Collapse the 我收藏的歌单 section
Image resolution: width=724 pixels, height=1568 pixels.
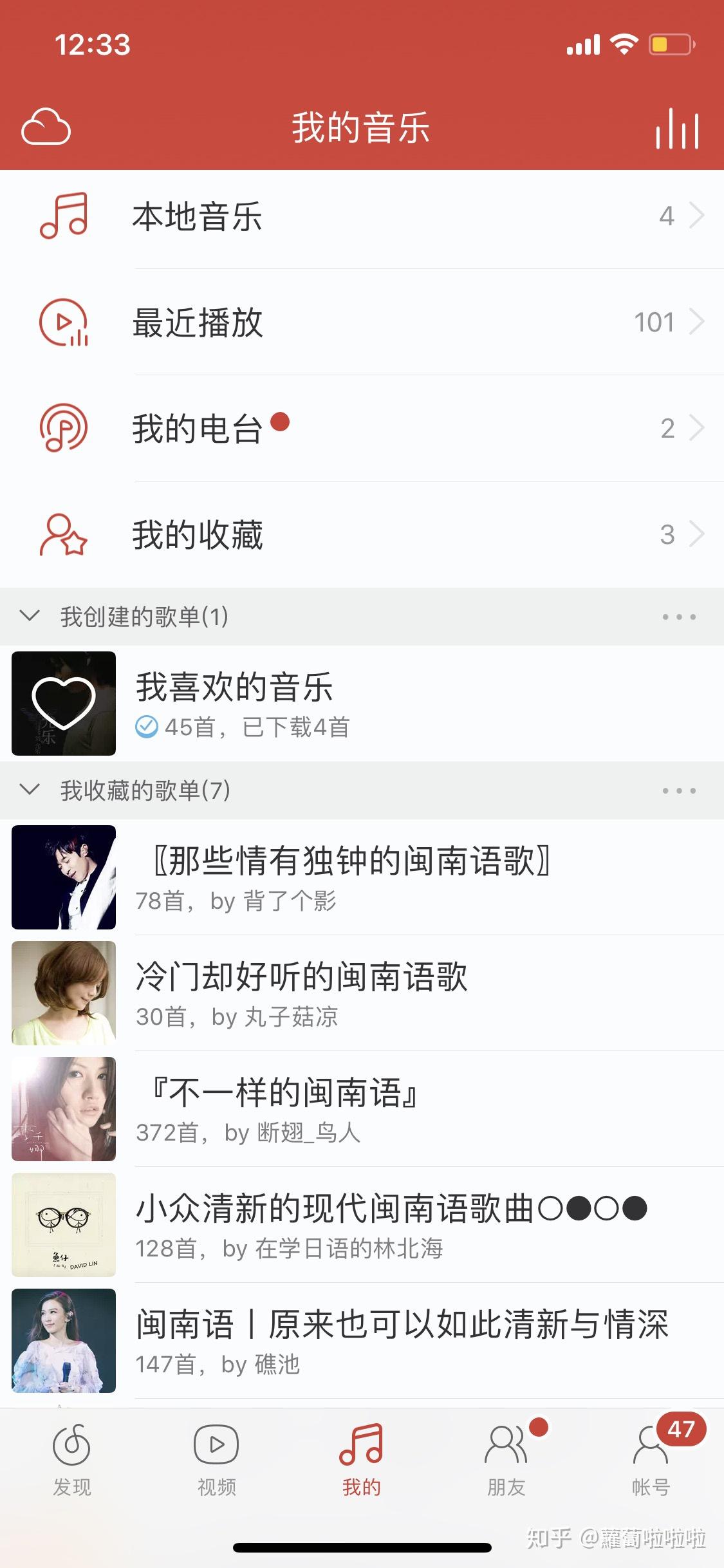click(x=28, y=791)
